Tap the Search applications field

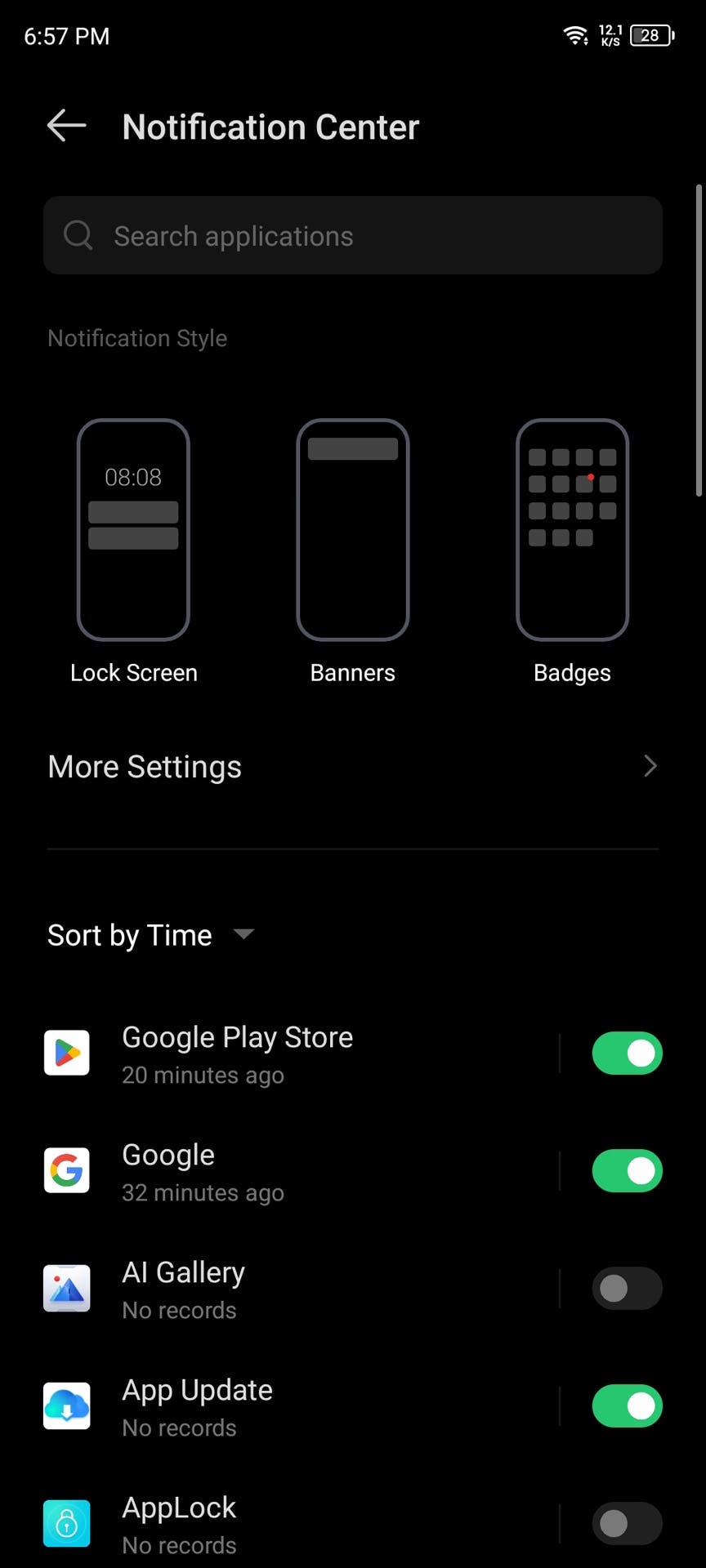(353, 235)
